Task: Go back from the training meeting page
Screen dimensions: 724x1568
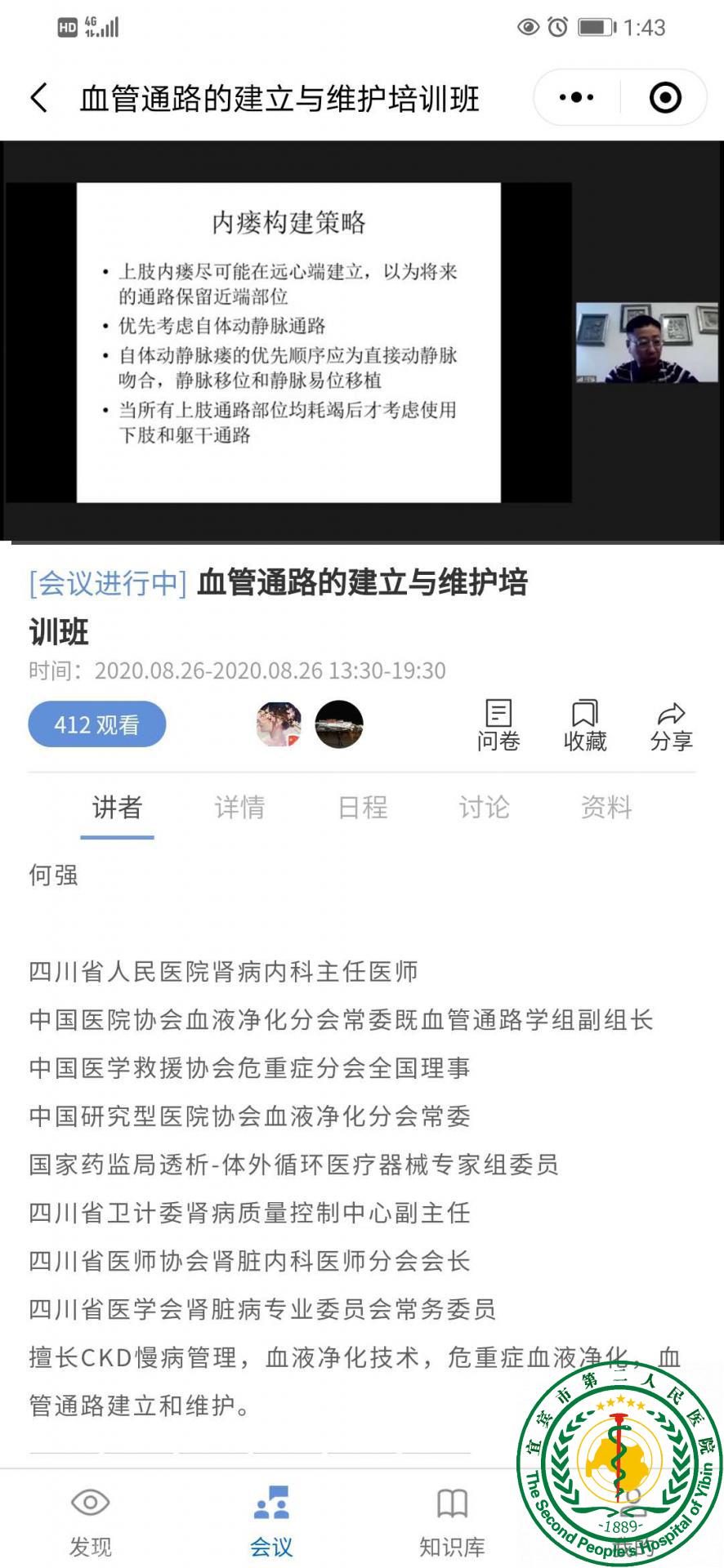Action: (x=38, y=98)
